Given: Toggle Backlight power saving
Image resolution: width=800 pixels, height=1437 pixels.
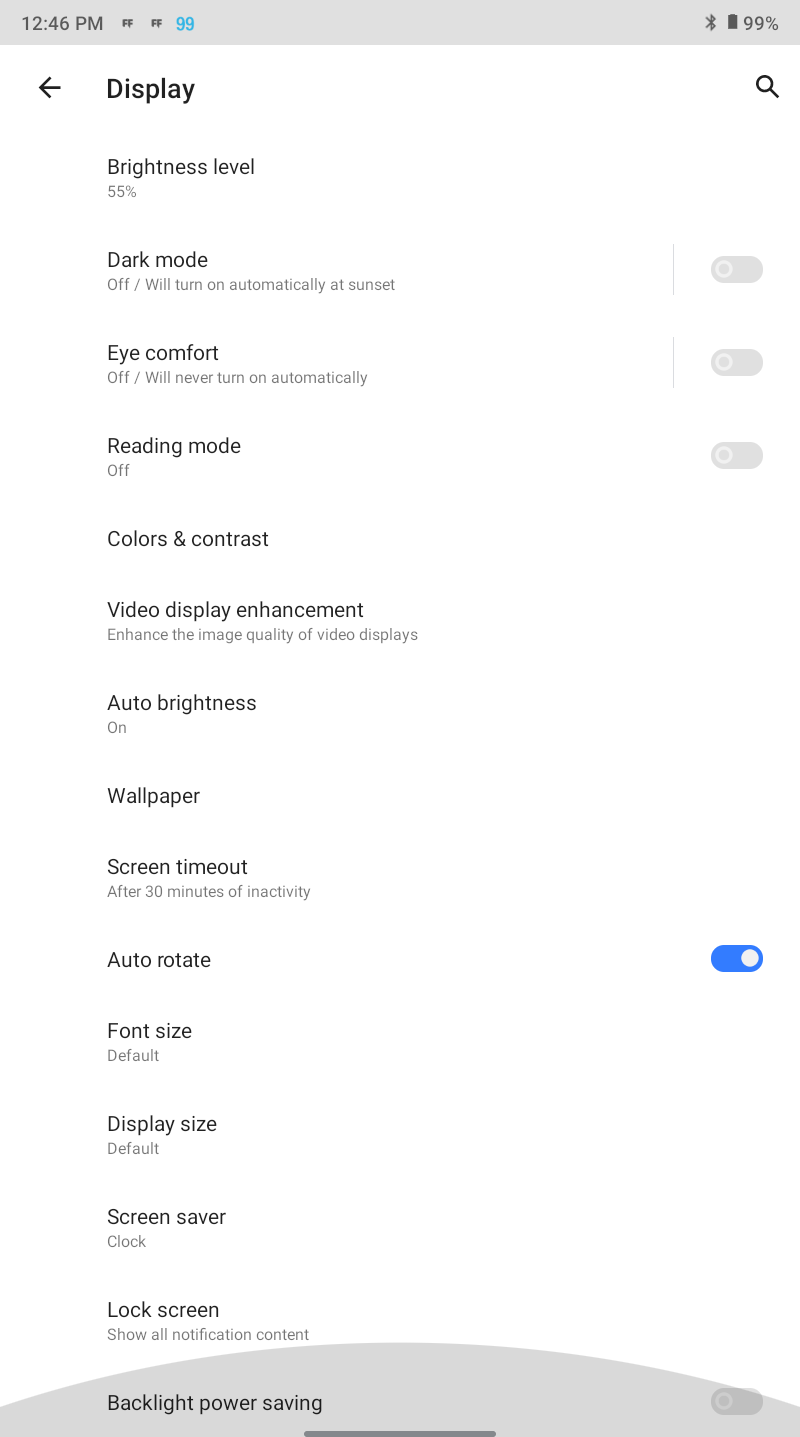Looking at the screenshot, I should pyautogui.click(x=737, y=1402).
